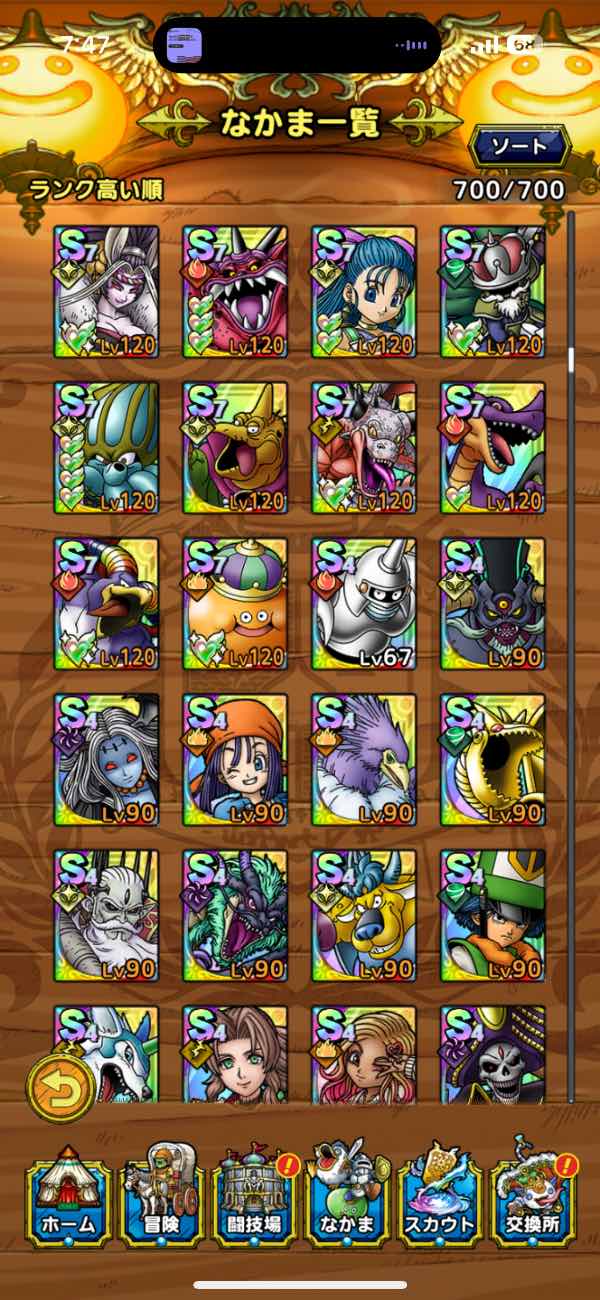Select the なかま tab
600x1300 pixels.
(x=346, y=1201)
